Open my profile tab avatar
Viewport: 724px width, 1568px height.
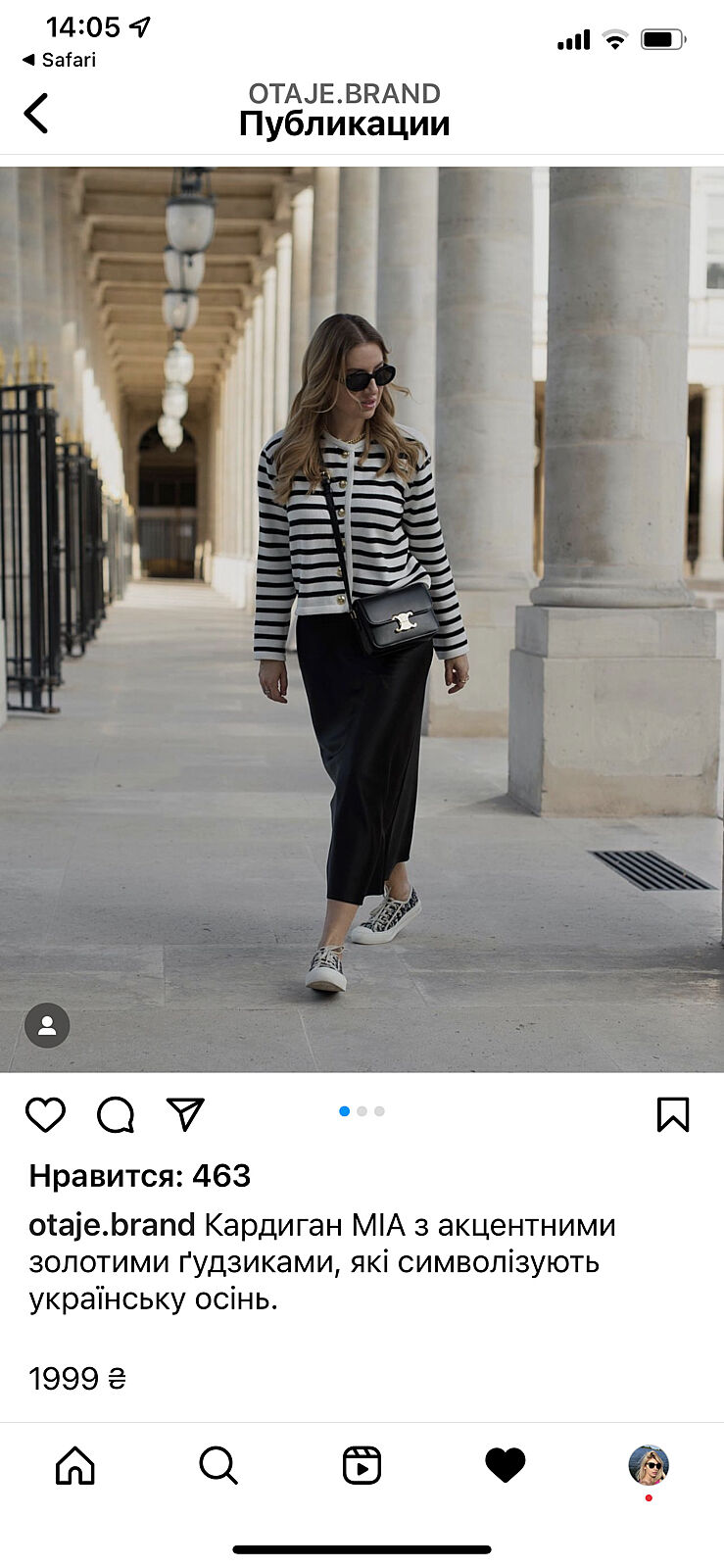649,1466
